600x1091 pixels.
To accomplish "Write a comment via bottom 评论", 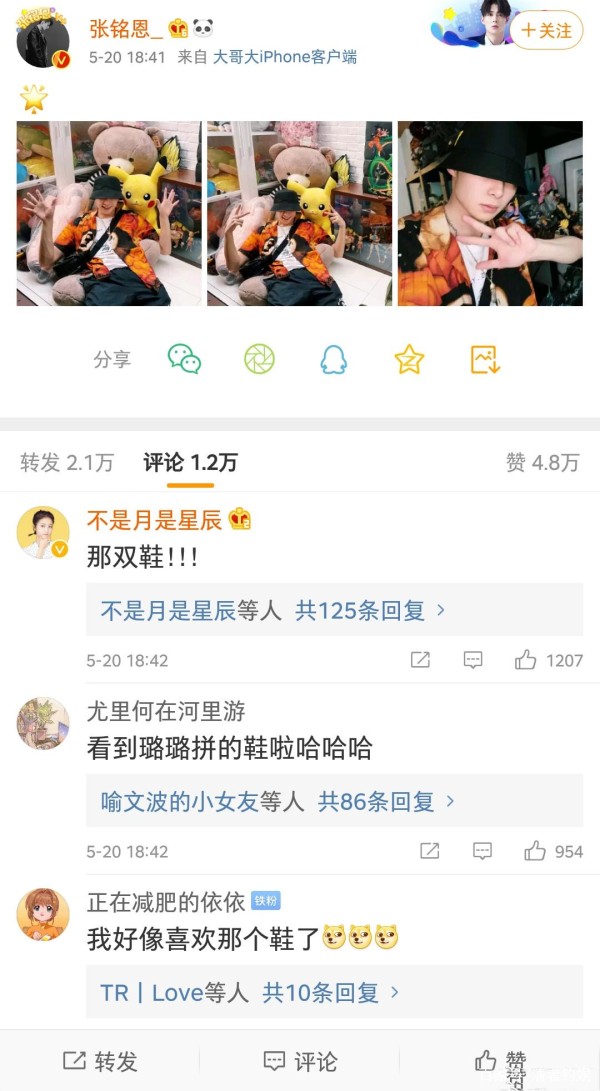I will 300,1061.
